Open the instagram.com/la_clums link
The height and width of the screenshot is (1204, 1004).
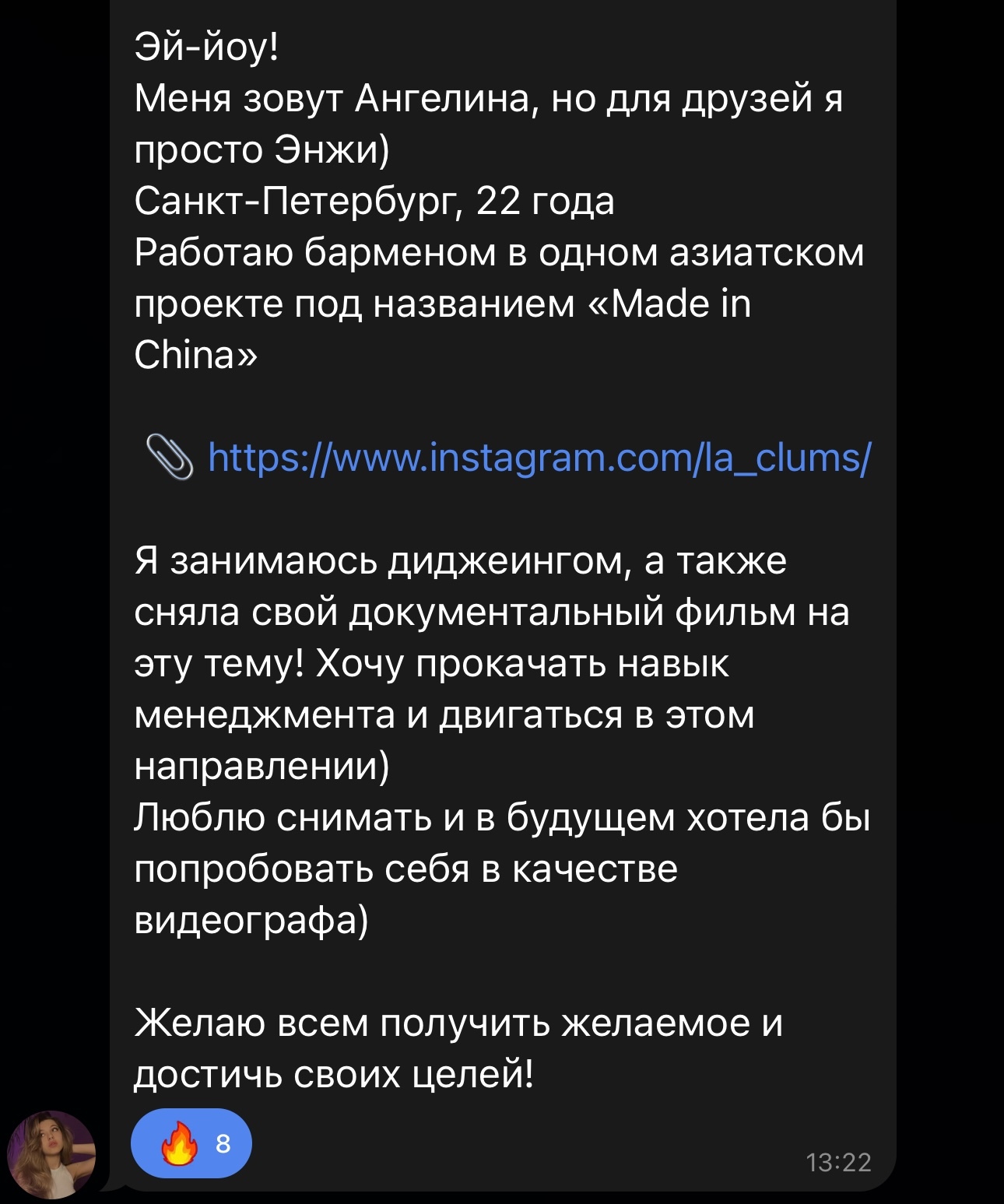[x=539, y=458]
